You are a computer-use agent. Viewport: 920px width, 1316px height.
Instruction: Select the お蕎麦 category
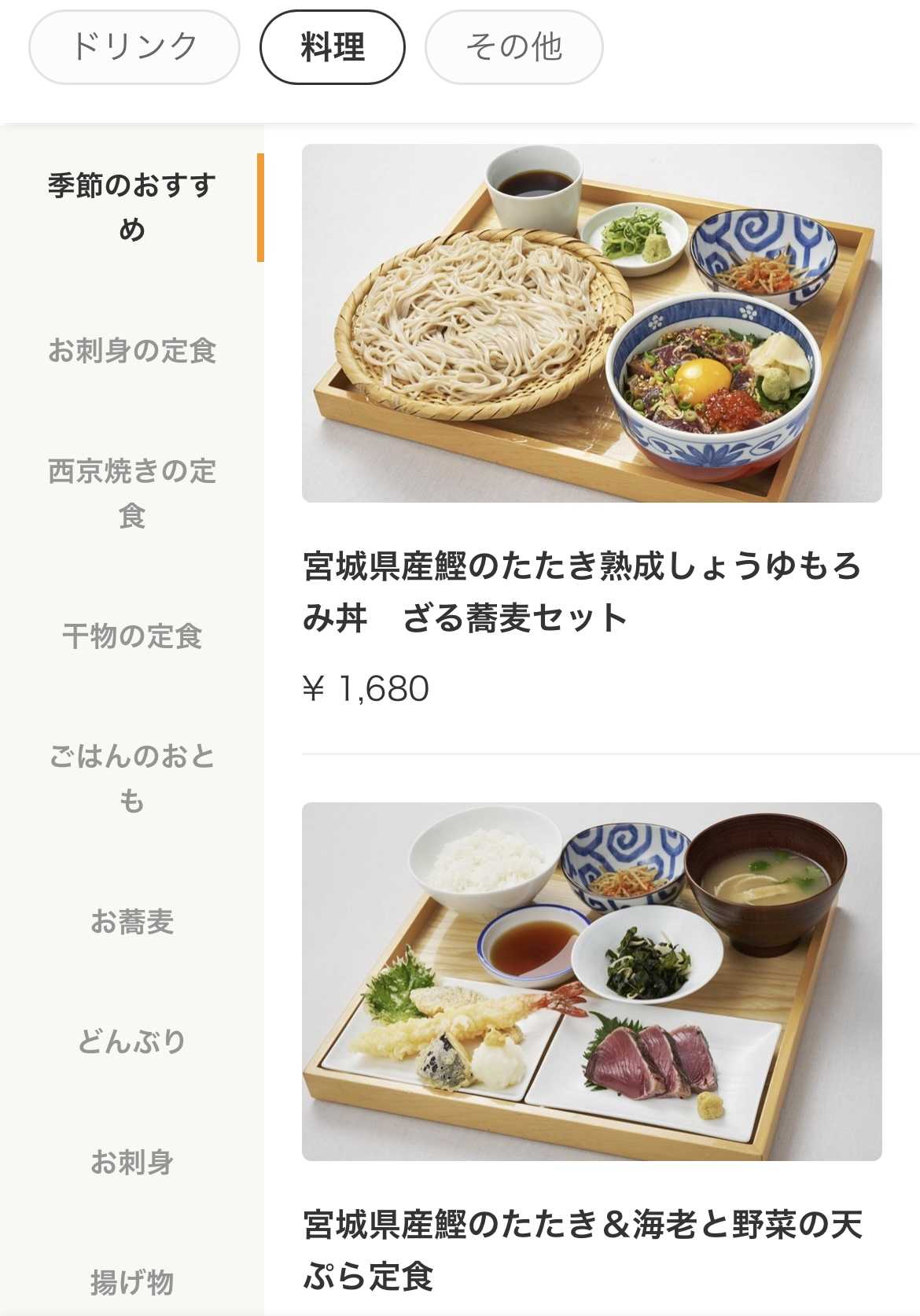[132, 921]
